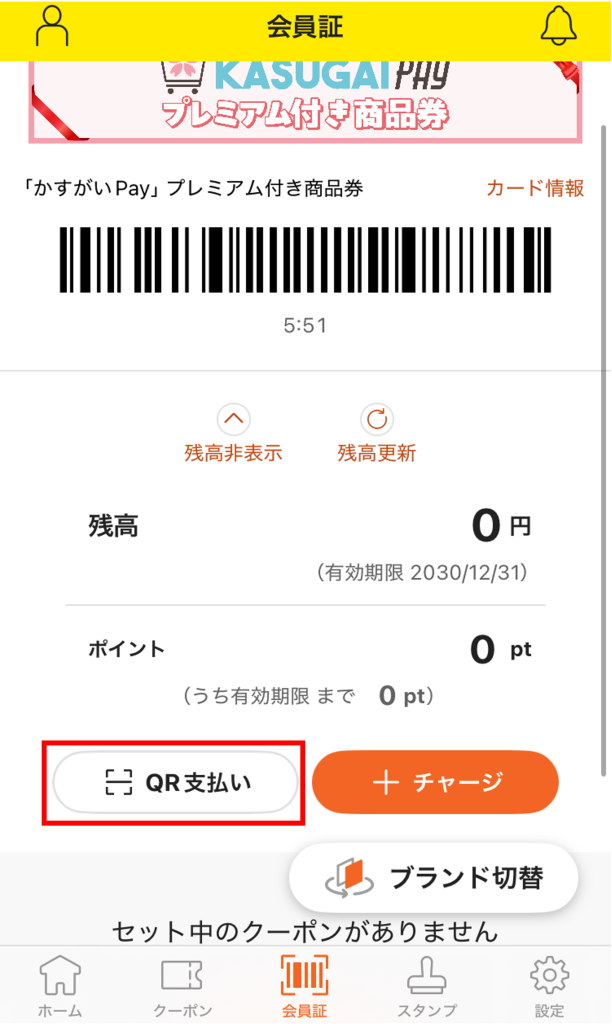Open the KASUGAI Pay プレミアム付き商品券 banner
The image size is (612, 1024).
[x=305, y=100]
